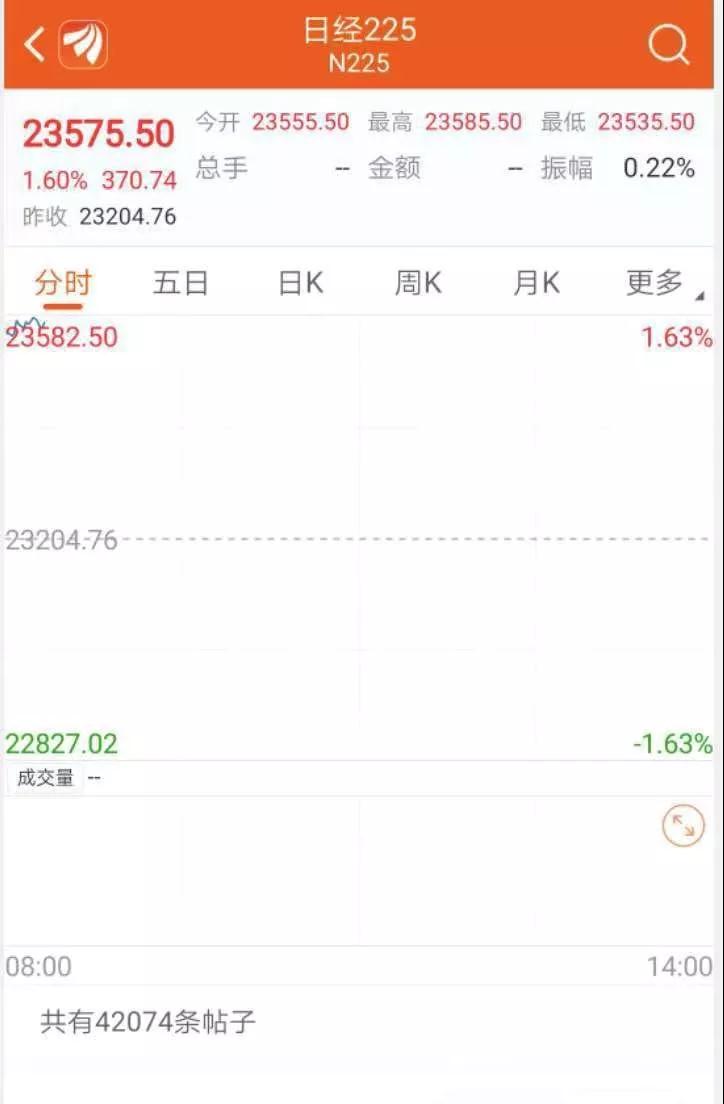Expand the chart to full screen
The image size is (724, 1104).
point(684,826)
